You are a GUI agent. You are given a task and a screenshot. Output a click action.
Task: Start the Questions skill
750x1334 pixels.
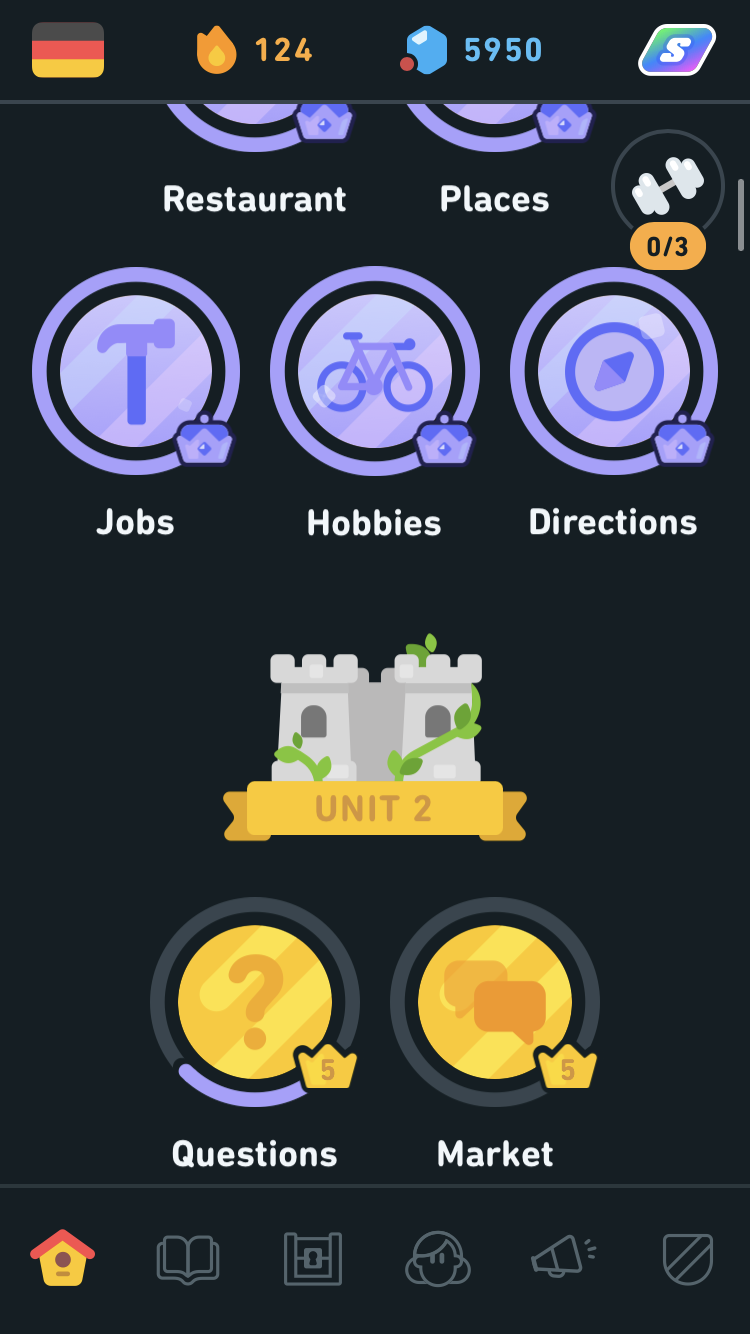255,1002
